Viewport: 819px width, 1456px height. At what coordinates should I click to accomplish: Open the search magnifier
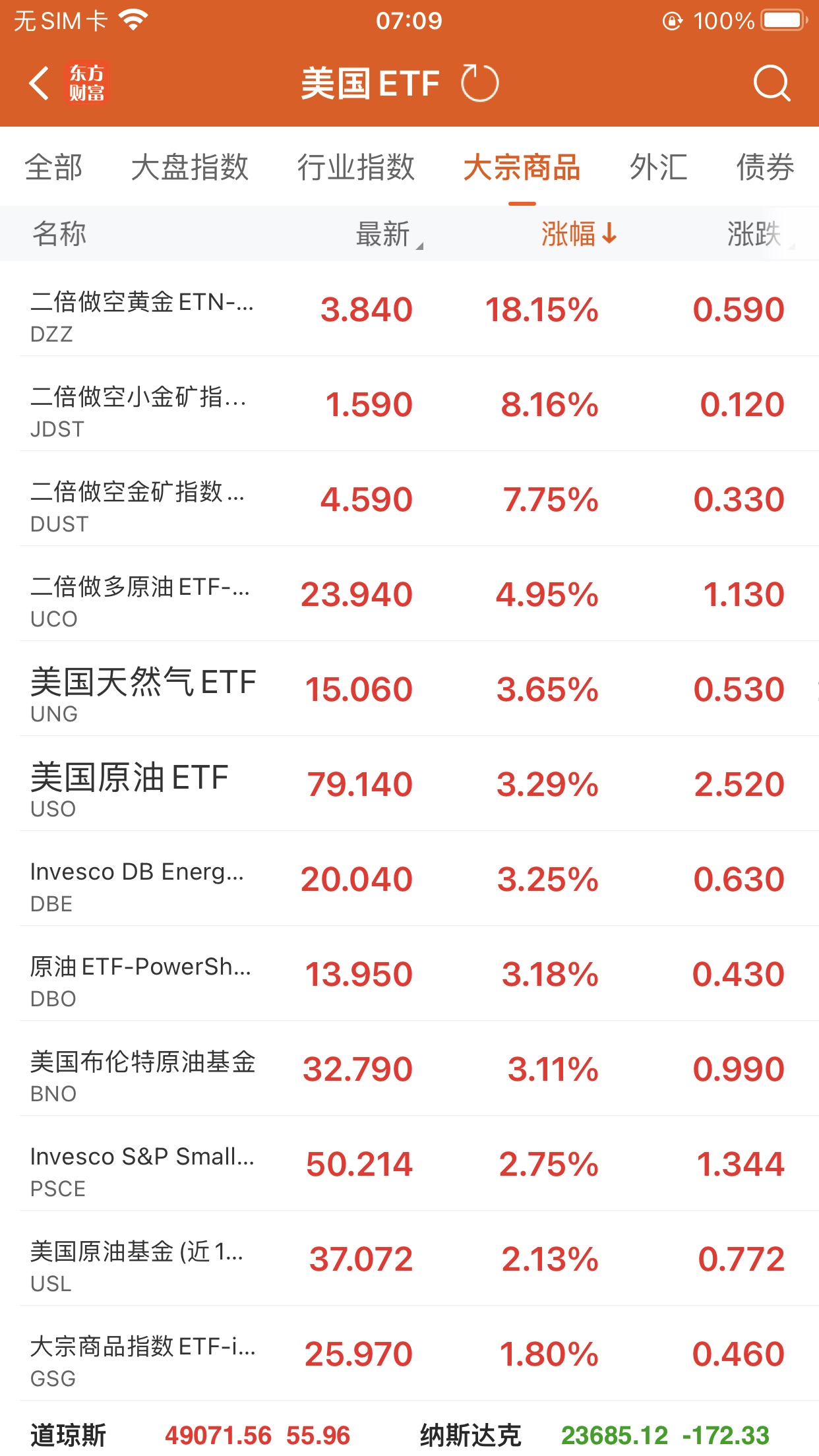pyautogui.click(x=771, y=84)
